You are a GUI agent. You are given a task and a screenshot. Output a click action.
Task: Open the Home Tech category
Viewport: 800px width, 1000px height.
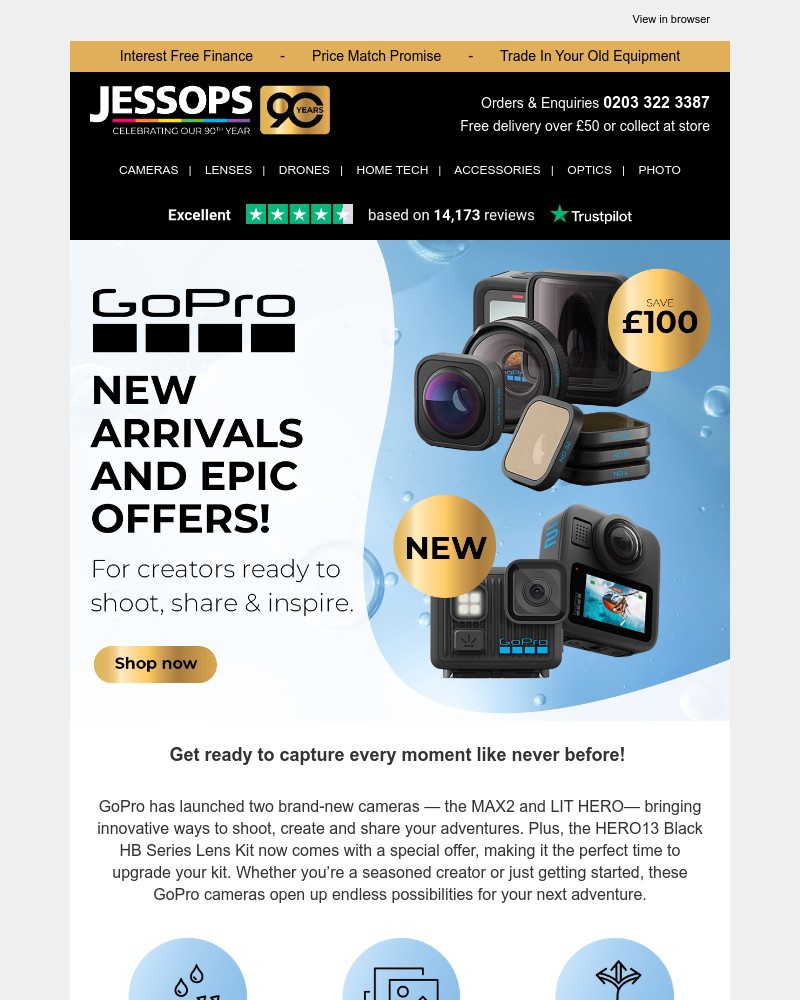pyautogui.click(x=392, y=170)
